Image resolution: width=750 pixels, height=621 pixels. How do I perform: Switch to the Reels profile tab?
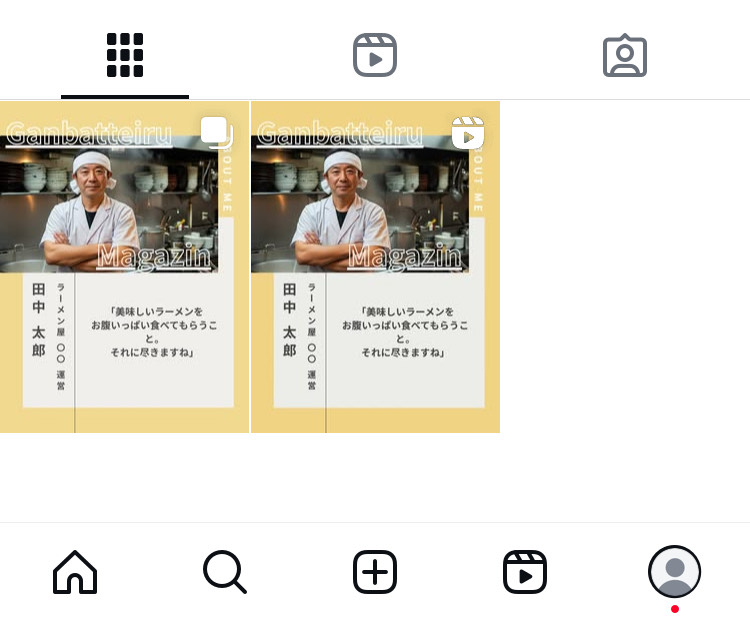click(x=375, y=56)
